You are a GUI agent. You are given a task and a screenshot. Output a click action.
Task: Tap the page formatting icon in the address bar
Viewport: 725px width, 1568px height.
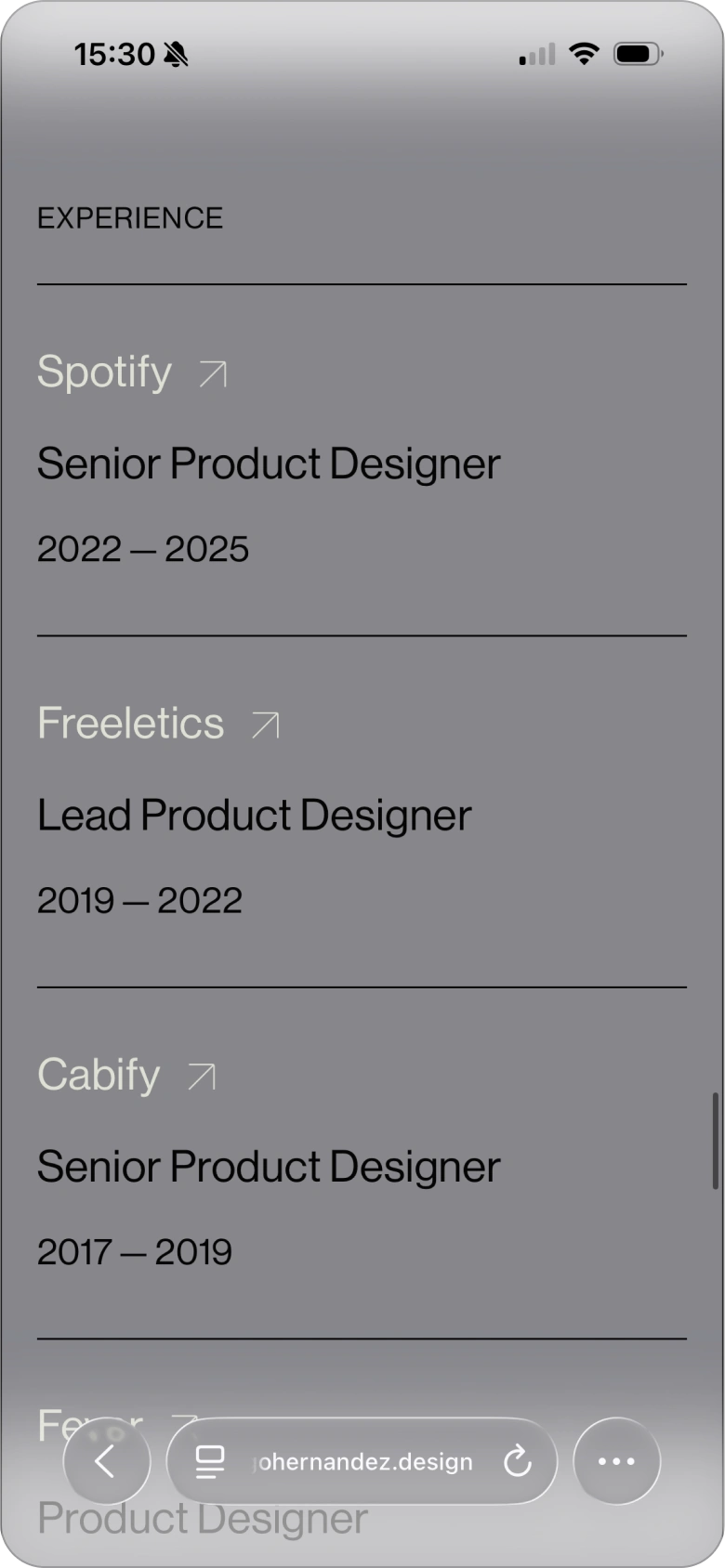point(210,1461)
